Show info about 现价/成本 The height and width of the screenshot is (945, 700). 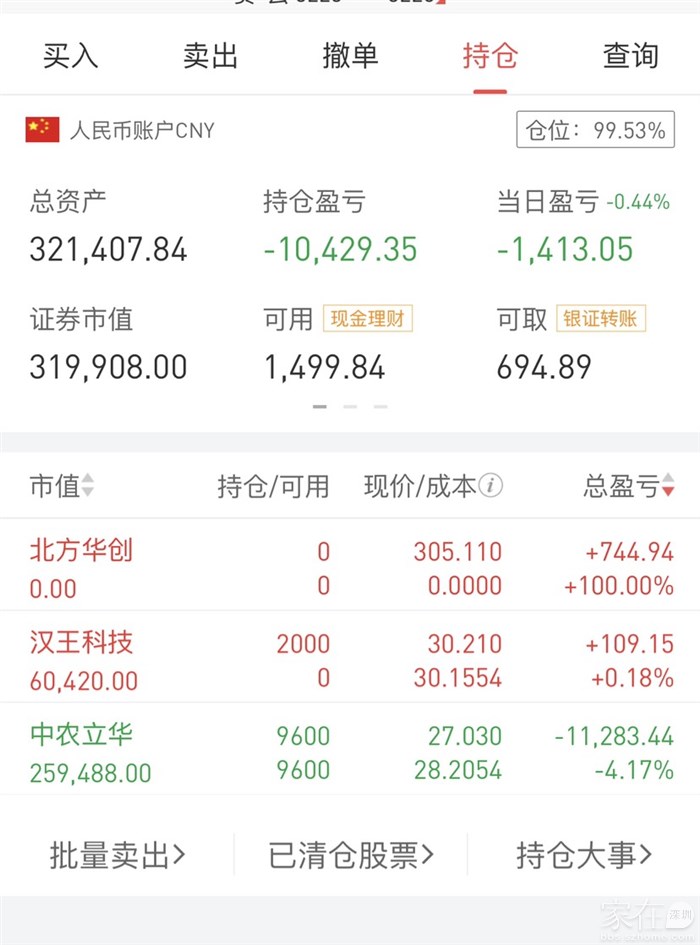(x=490, y=486)
